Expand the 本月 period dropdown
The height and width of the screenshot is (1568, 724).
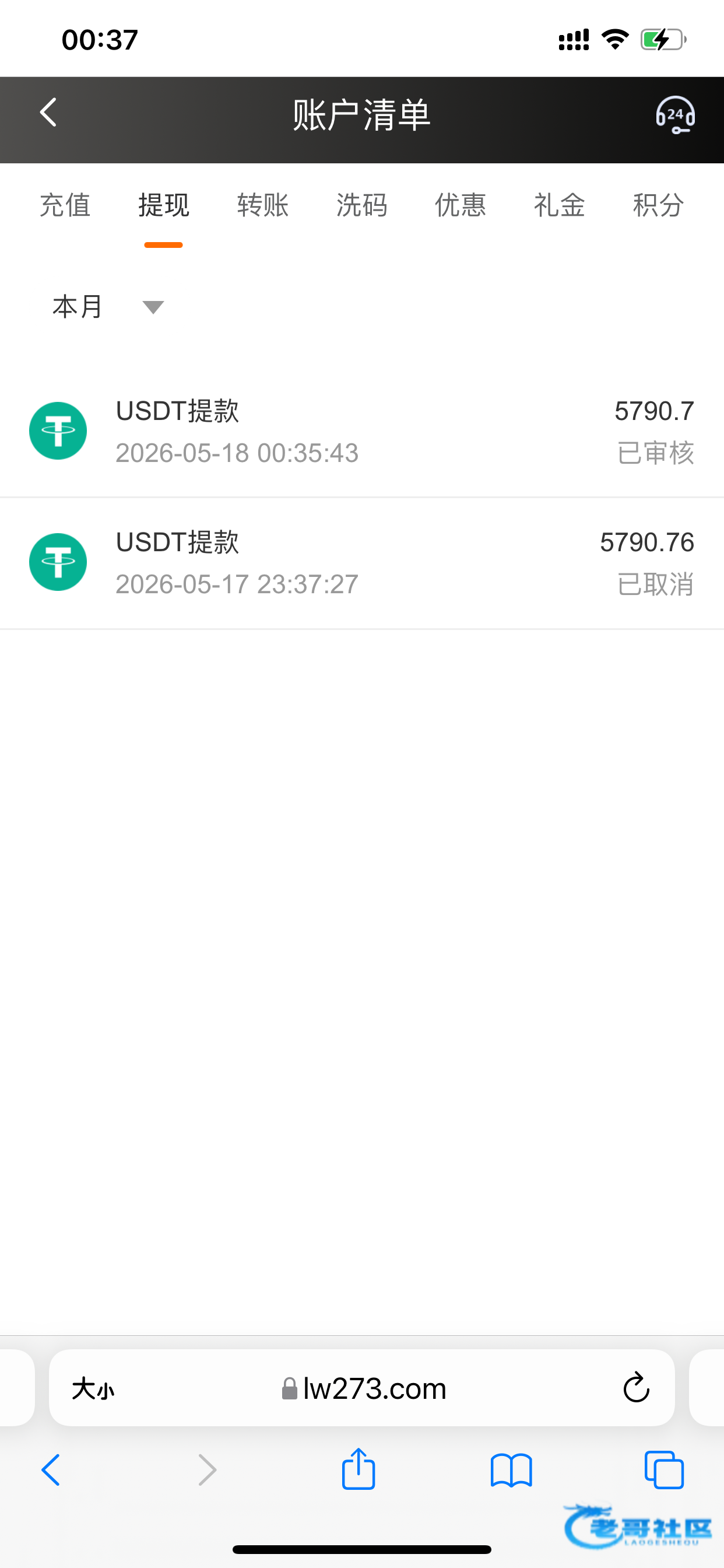point(108,307)
